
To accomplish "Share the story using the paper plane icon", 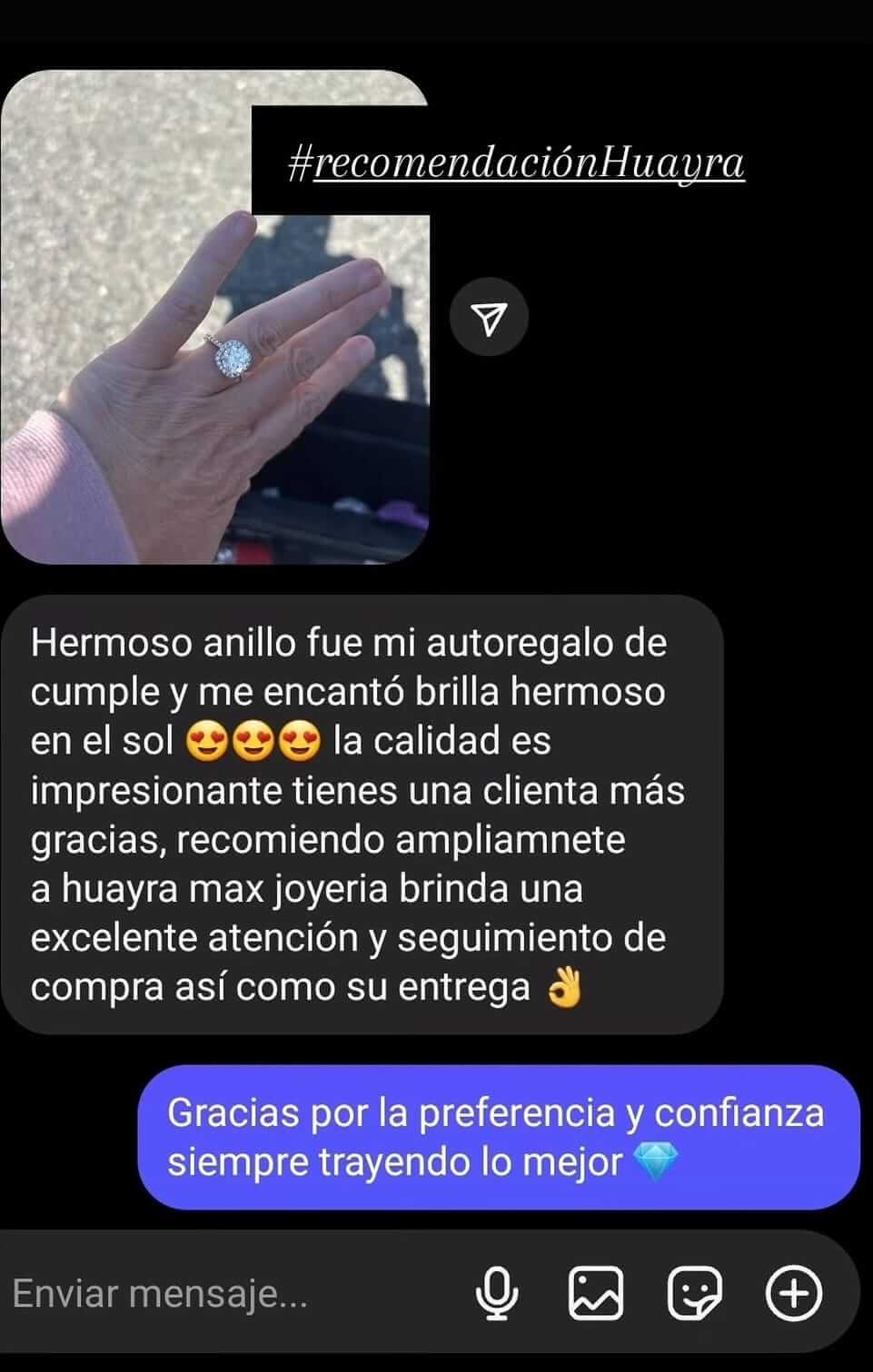I will pos(490,316).
